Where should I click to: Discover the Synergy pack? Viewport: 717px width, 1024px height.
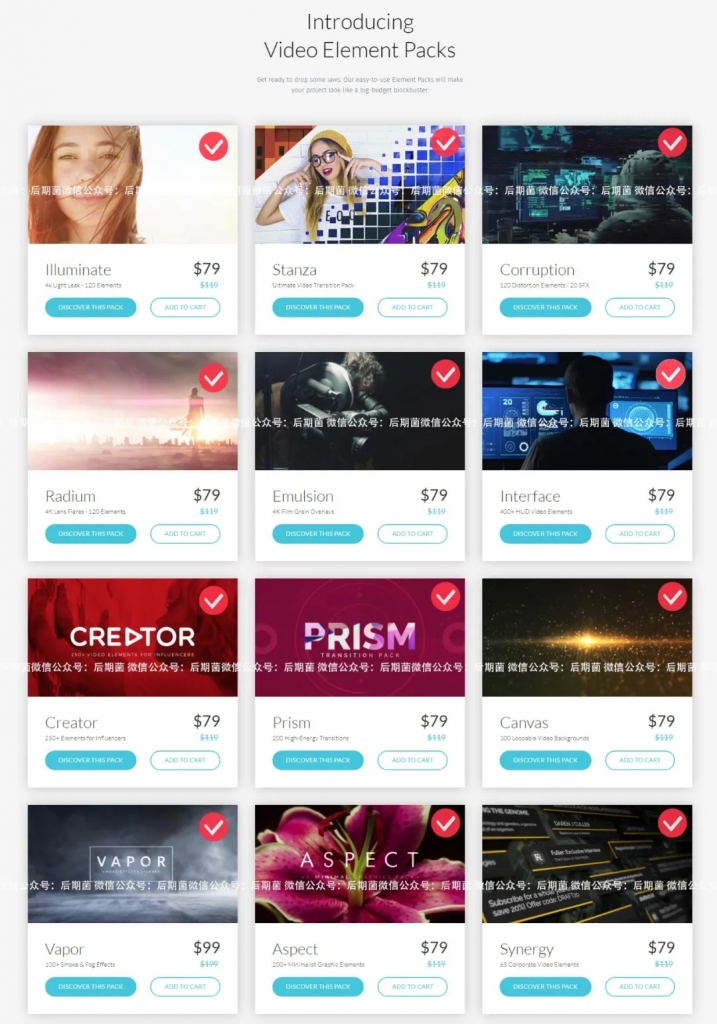click(x=545, y=987)
